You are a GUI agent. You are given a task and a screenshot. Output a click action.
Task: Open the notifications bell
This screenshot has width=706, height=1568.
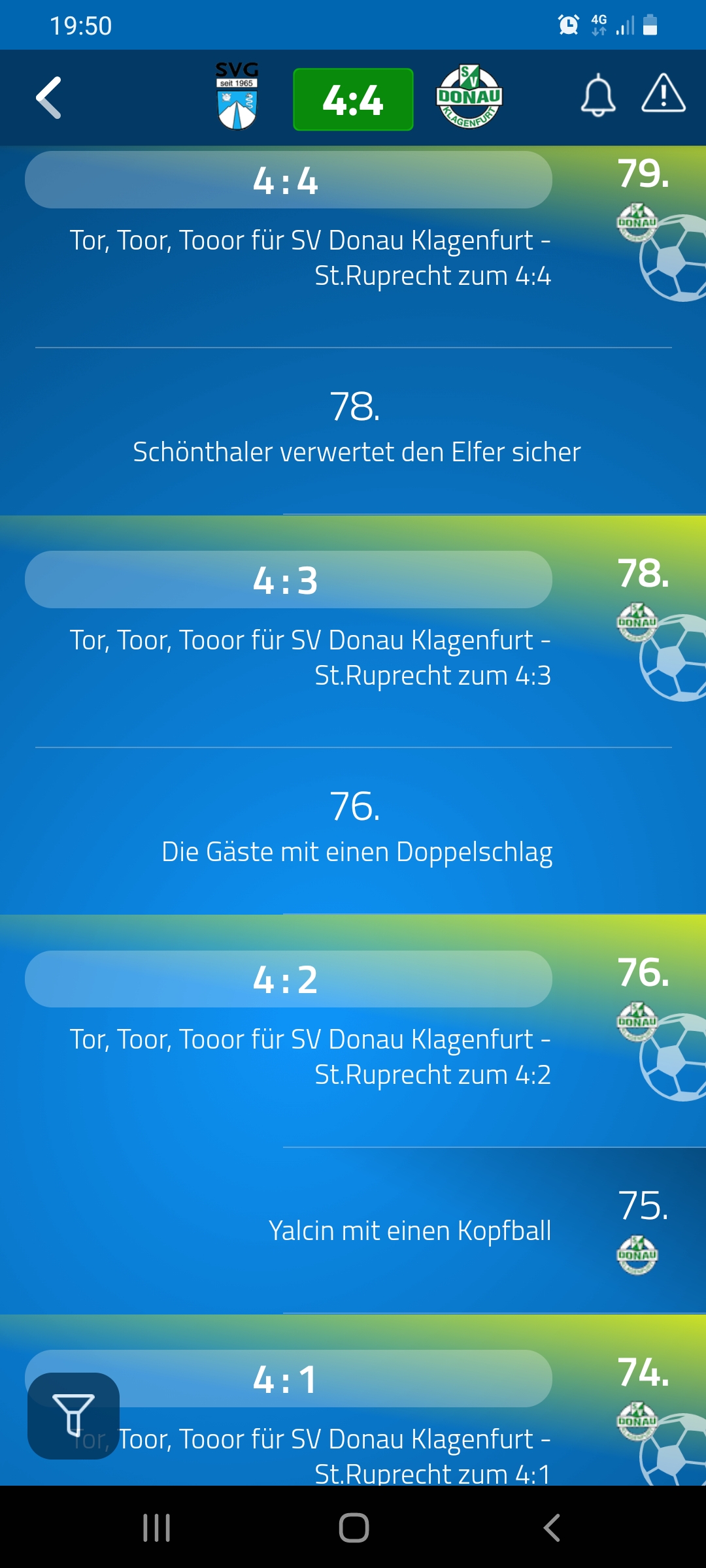coord(598,95)
